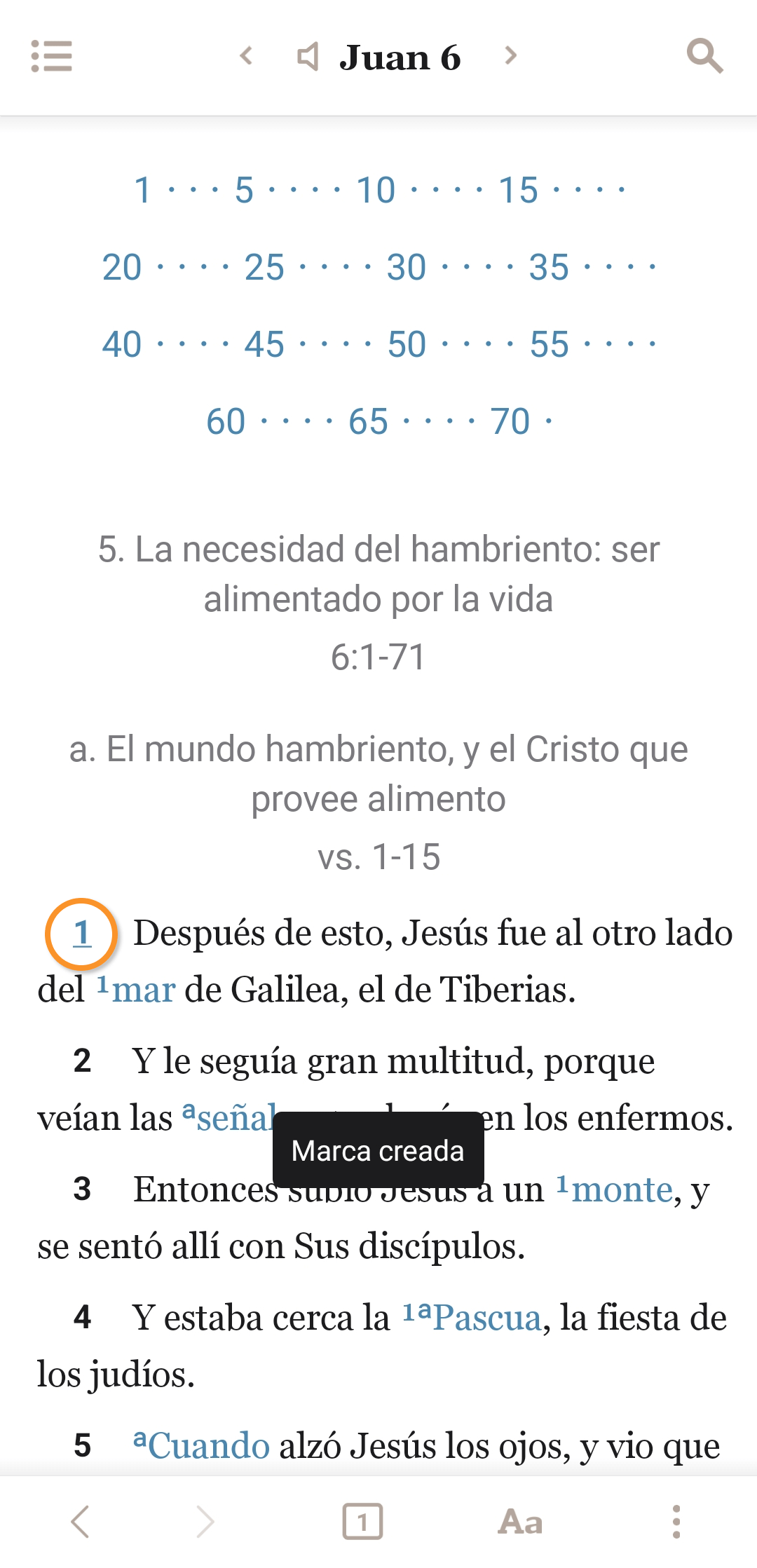
Task: Jump to verse 10 in the index
Action: tap(376, 190)
